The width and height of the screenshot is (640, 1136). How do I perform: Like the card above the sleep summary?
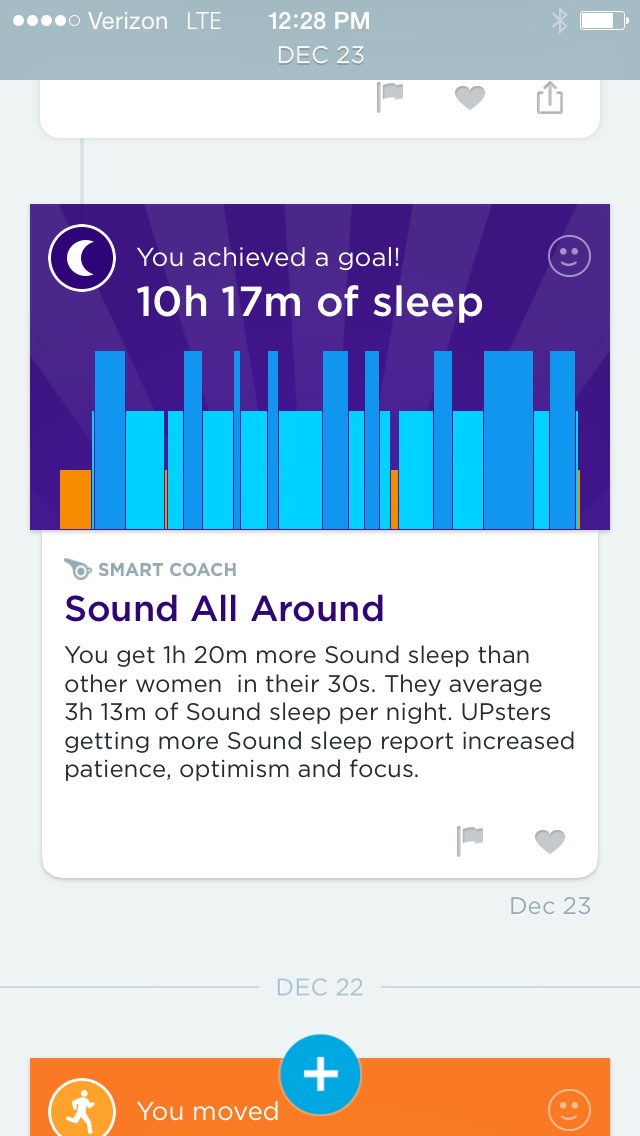tap(470, 98)
